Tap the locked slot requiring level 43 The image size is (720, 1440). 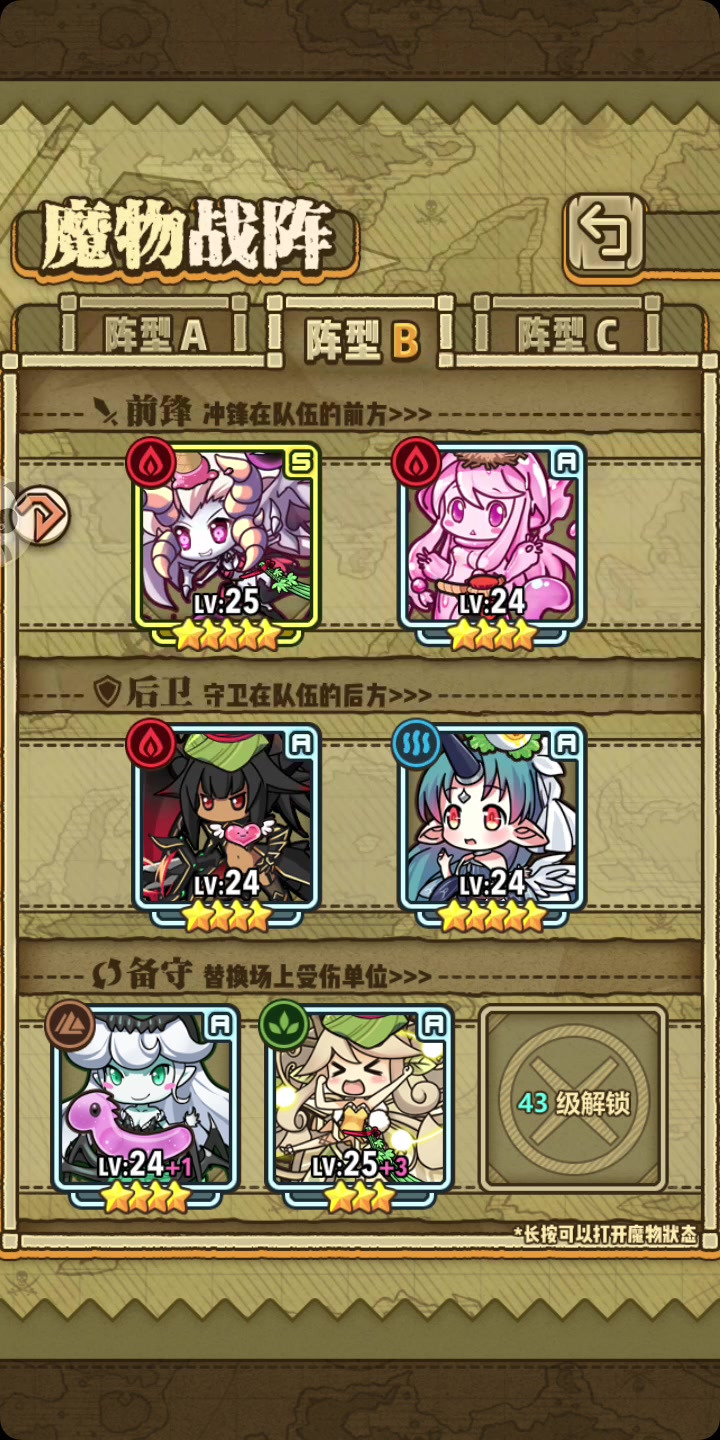click(x=573, y=1100)
